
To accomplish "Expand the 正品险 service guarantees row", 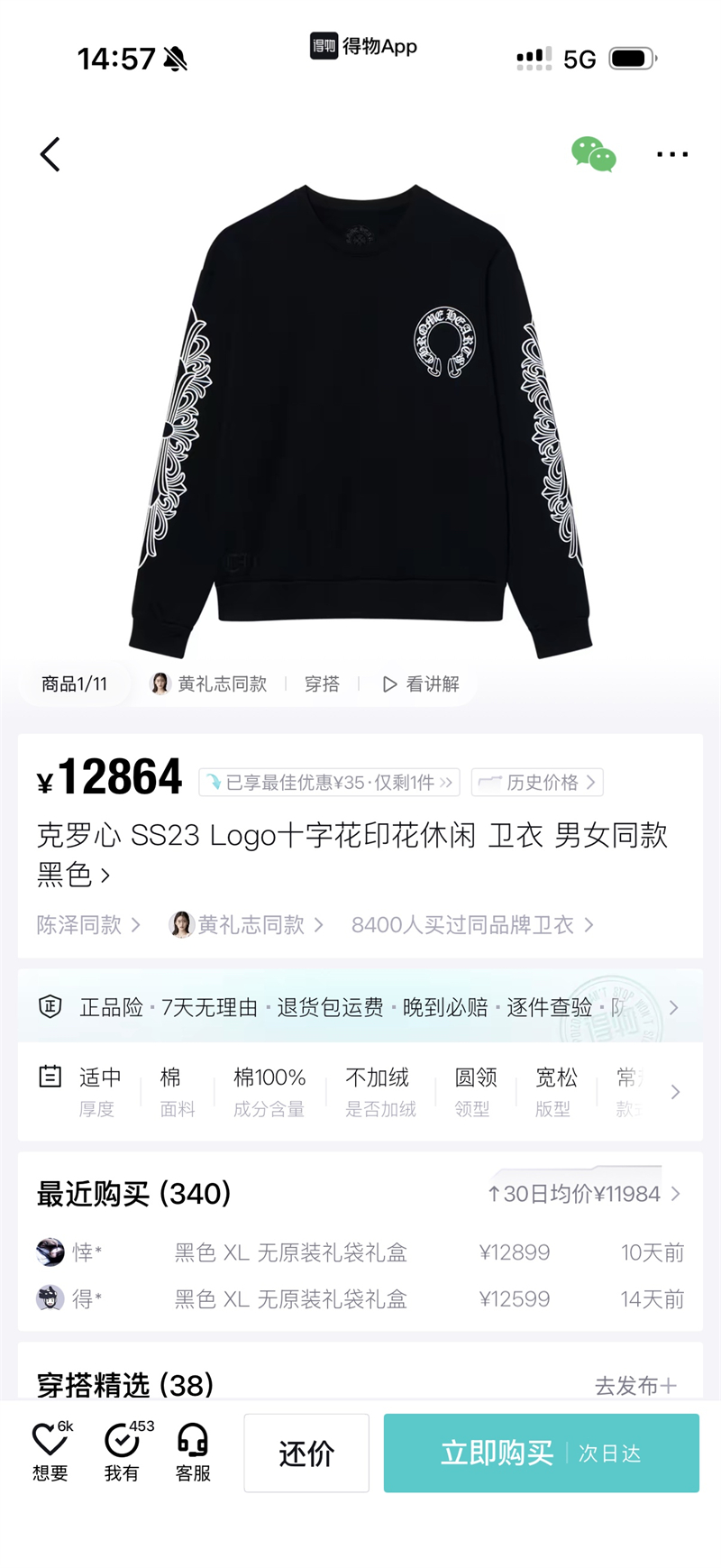I will [673, 1007].
